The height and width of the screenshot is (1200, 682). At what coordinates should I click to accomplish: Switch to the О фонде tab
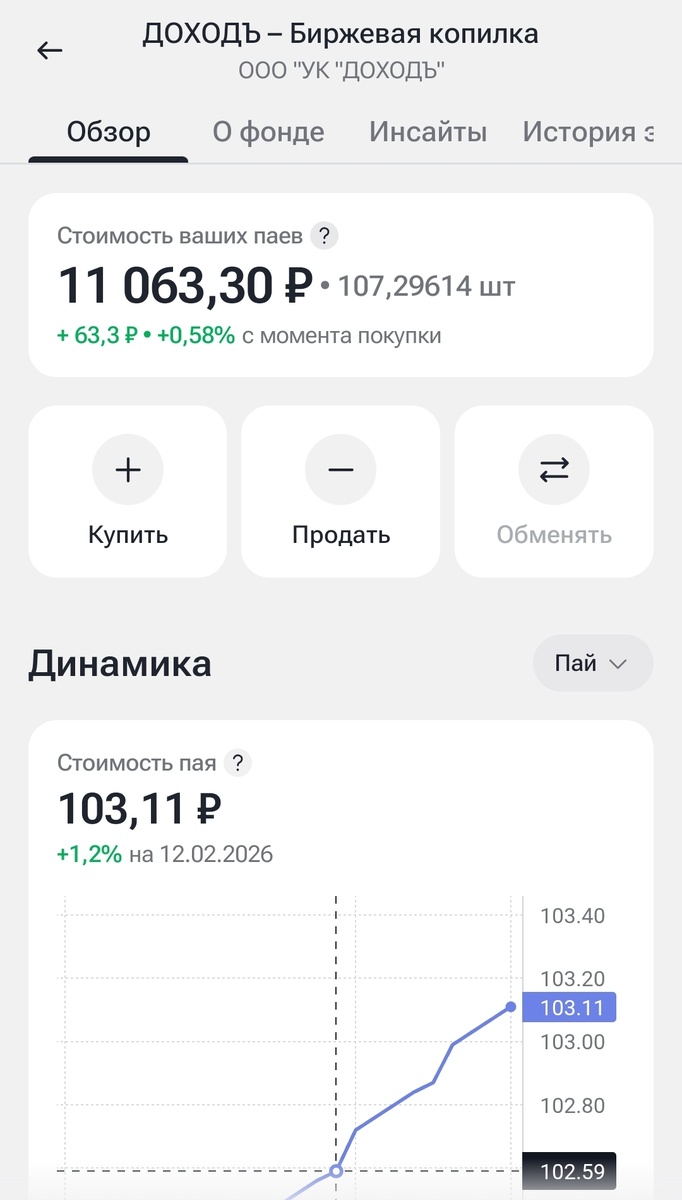268,132
